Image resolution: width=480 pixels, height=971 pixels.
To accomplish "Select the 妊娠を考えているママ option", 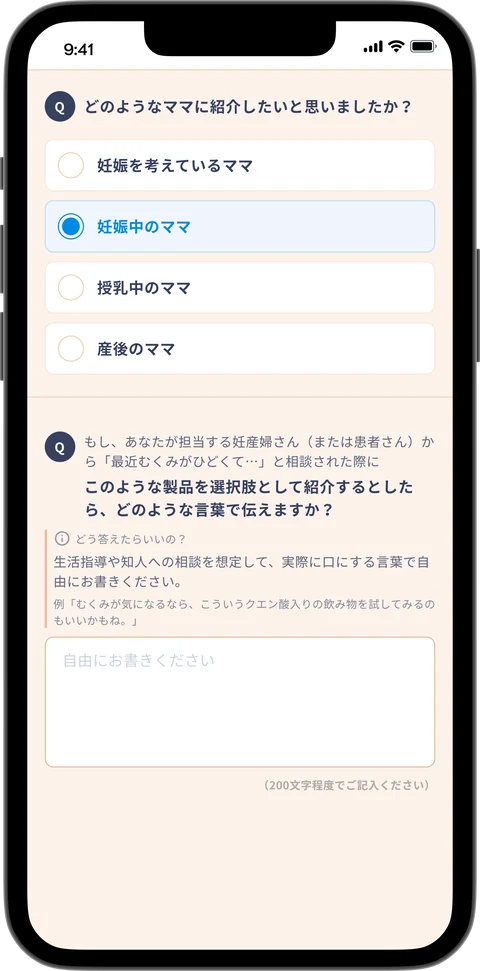I will point(240,165).
